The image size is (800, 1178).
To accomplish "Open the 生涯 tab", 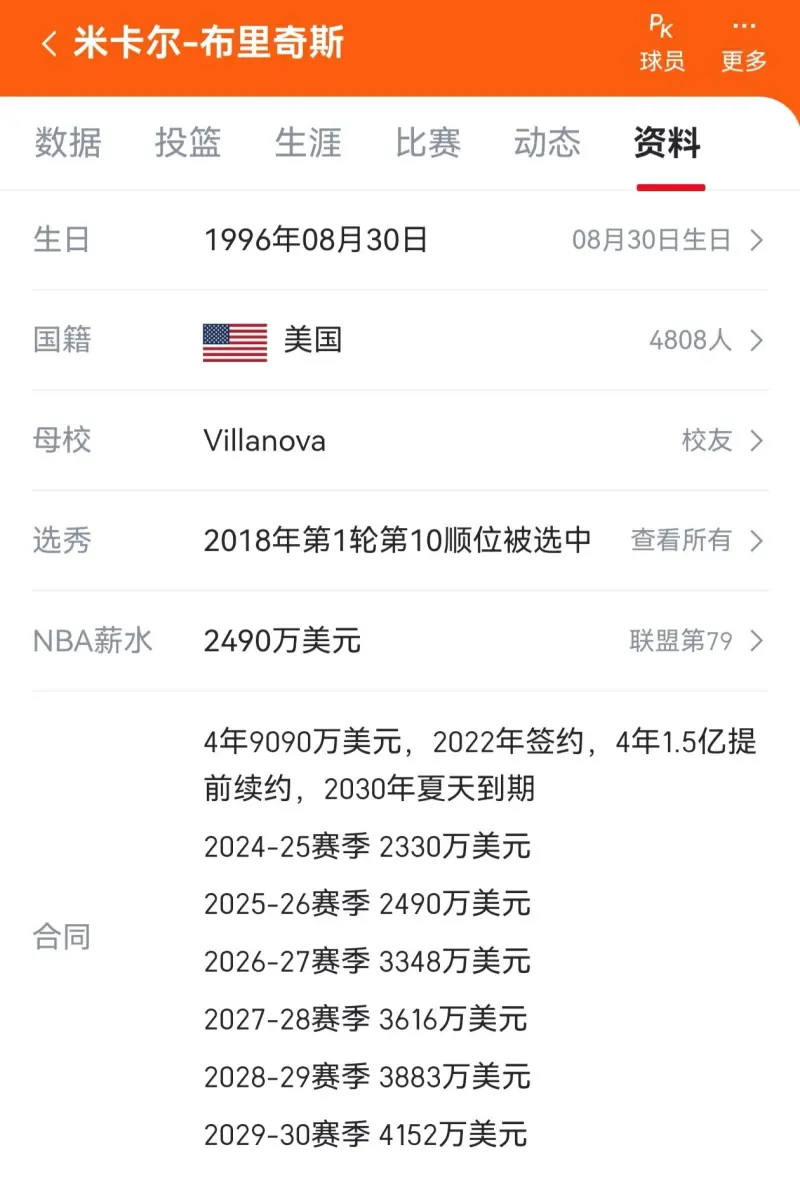I will click(x=308, y=143).
